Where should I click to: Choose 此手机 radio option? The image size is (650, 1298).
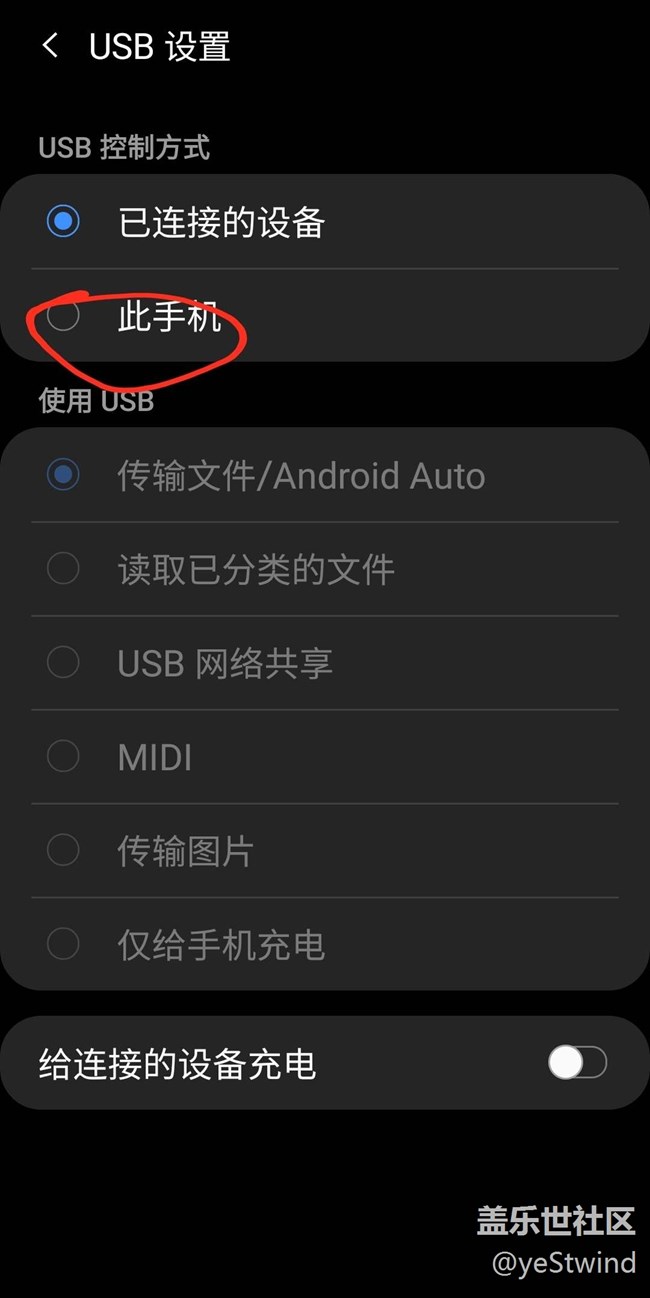pyautogui.click(x=64, y=316)
